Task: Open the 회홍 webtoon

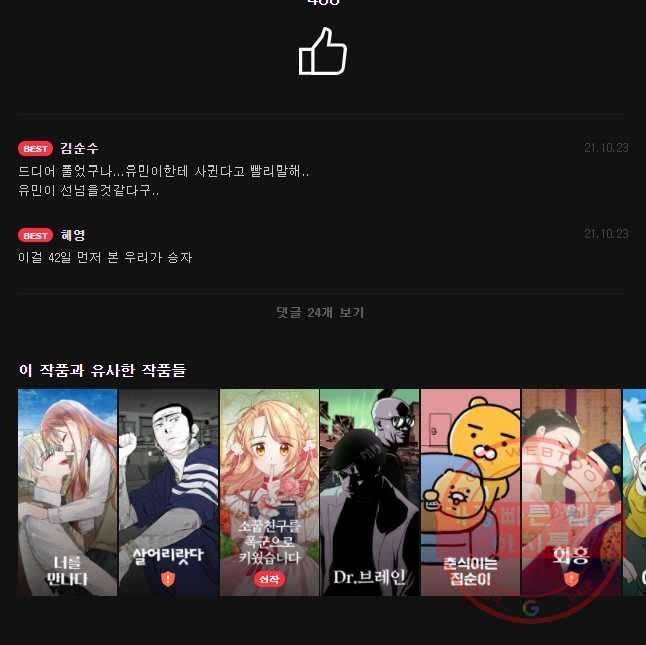Action: point(571,492)
